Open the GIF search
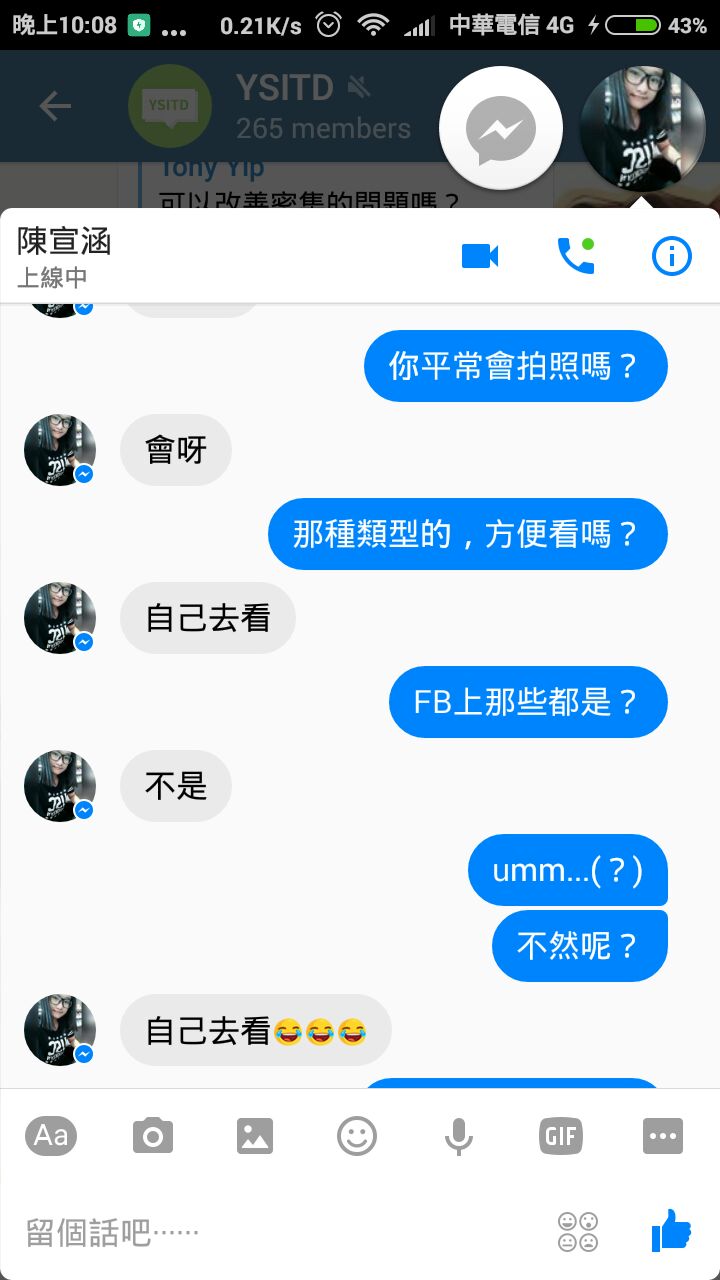720x1280 pixels. coord(561,1135)
